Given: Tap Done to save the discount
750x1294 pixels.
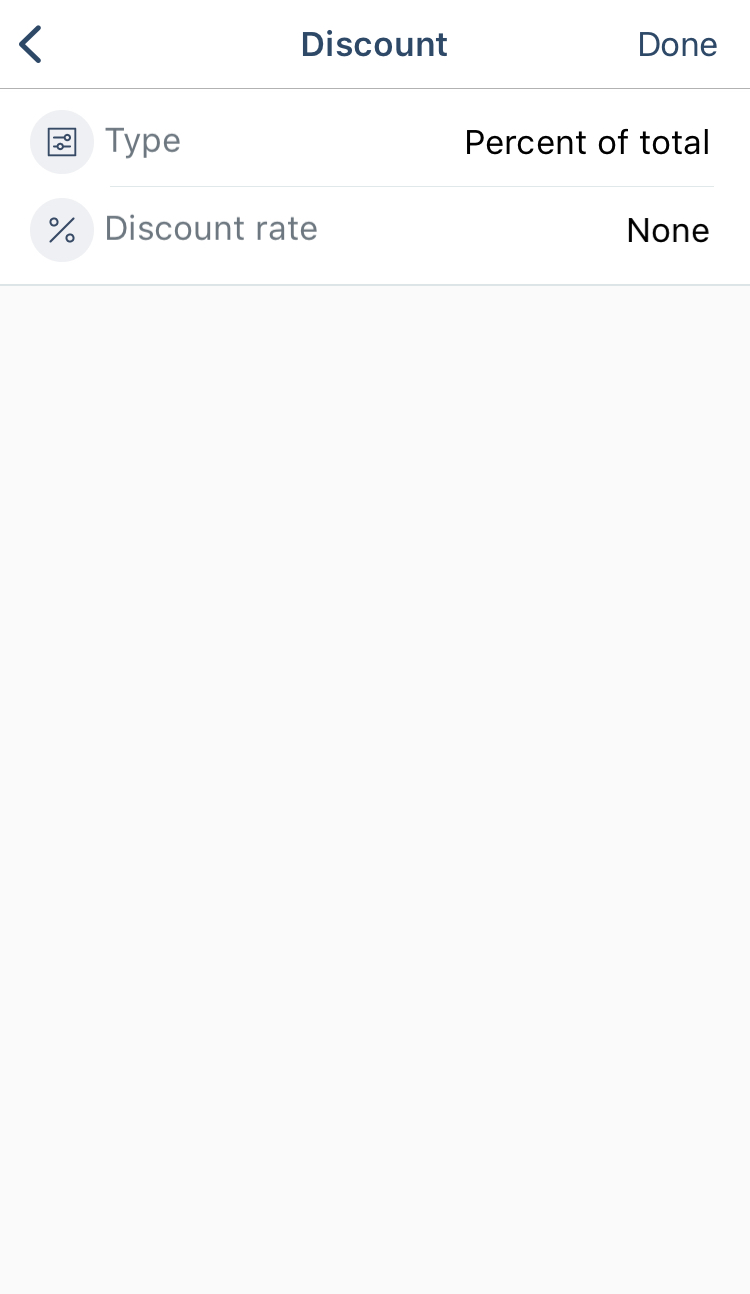Looking at the screenshot, I should point(677,45).
